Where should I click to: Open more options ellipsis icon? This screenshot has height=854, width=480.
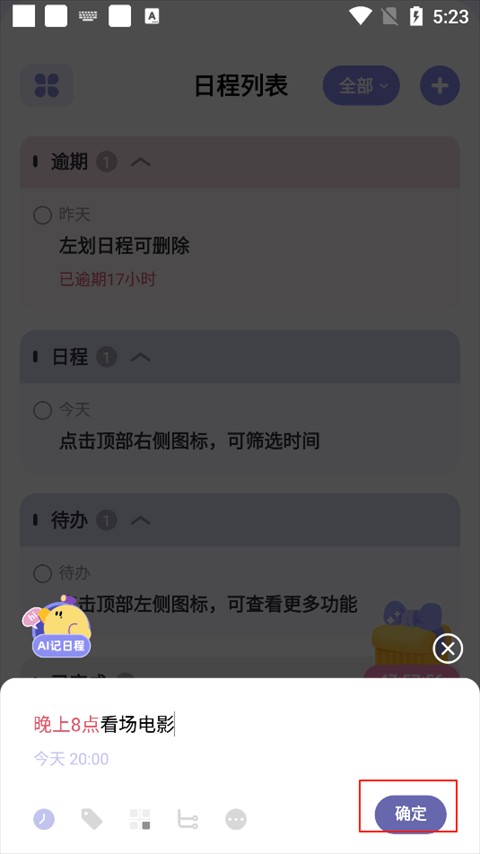coord(236,819)
